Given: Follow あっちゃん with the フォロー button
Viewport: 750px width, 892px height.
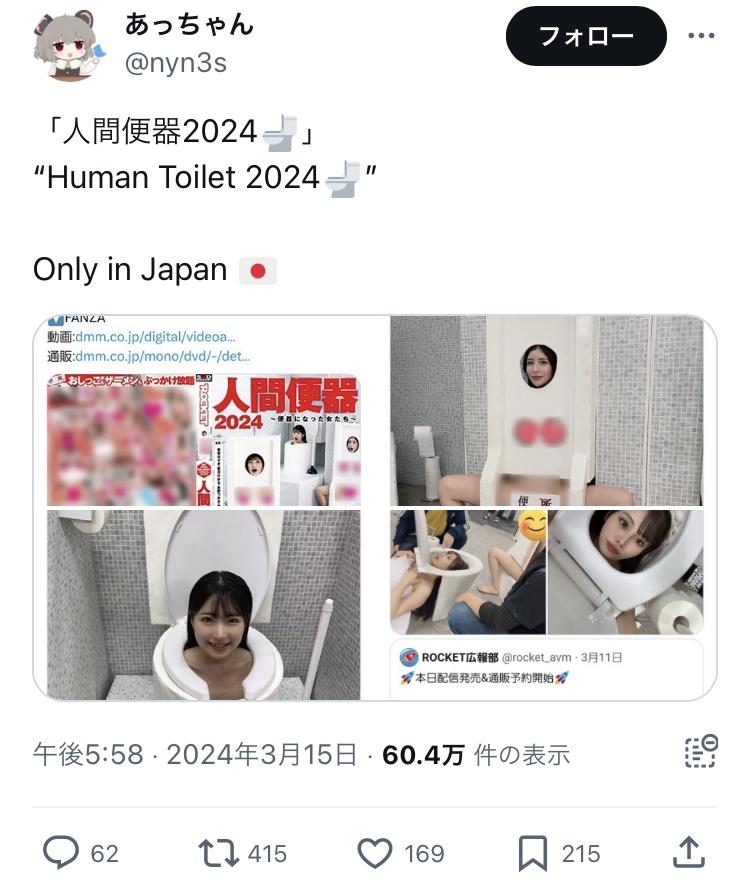Looking at the screenshot, I should click(585, 37).
